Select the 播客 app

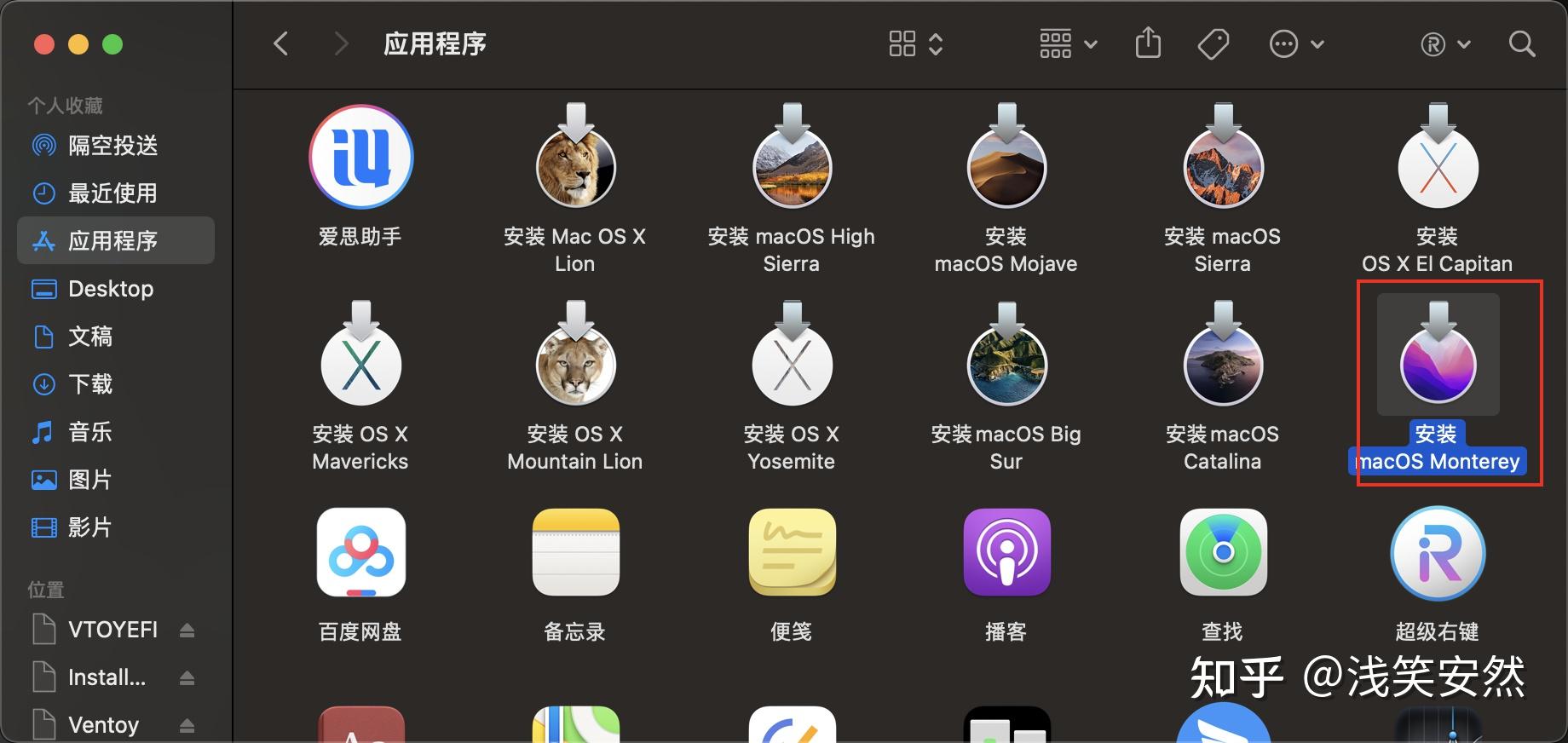(1006, 552)
